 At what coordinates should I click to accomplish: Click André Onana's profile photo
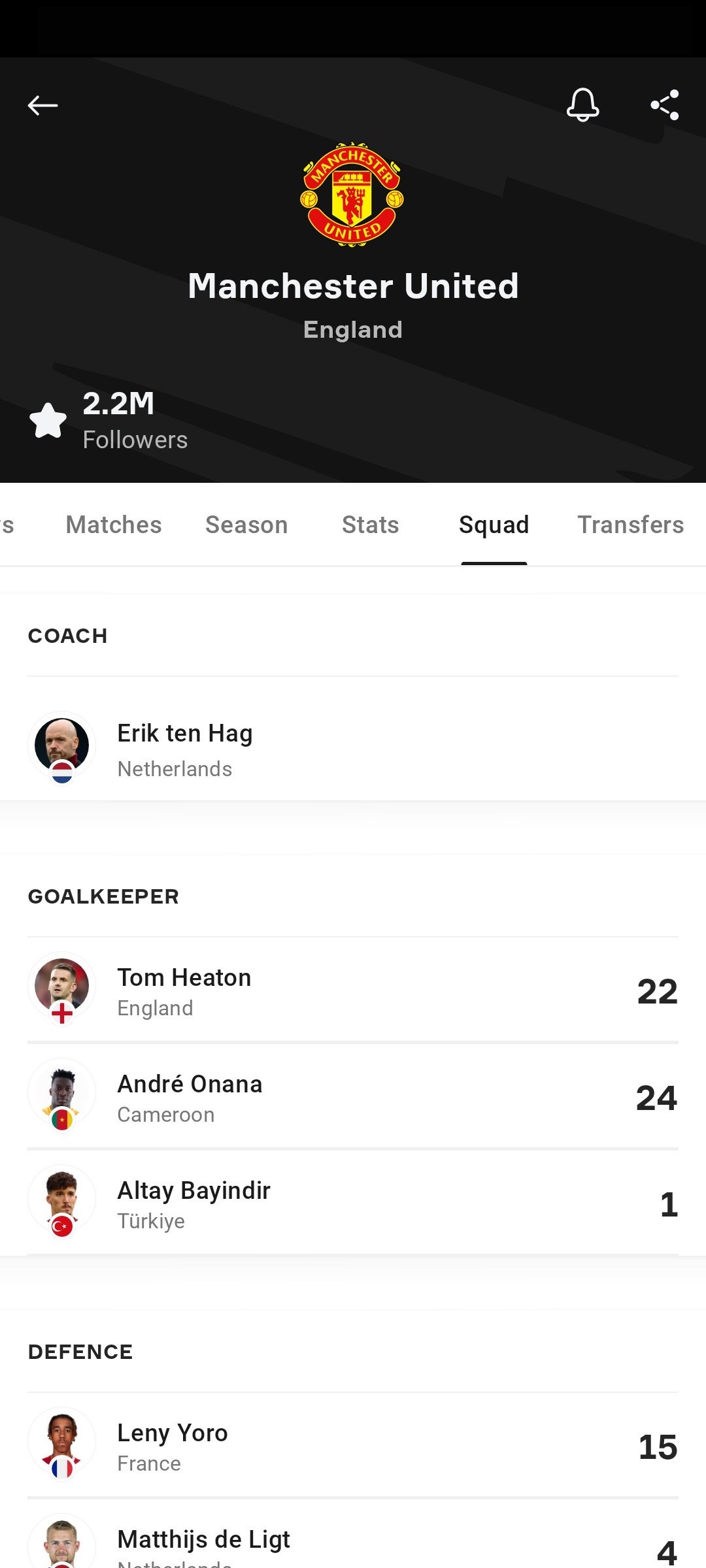click(62, 1096)
